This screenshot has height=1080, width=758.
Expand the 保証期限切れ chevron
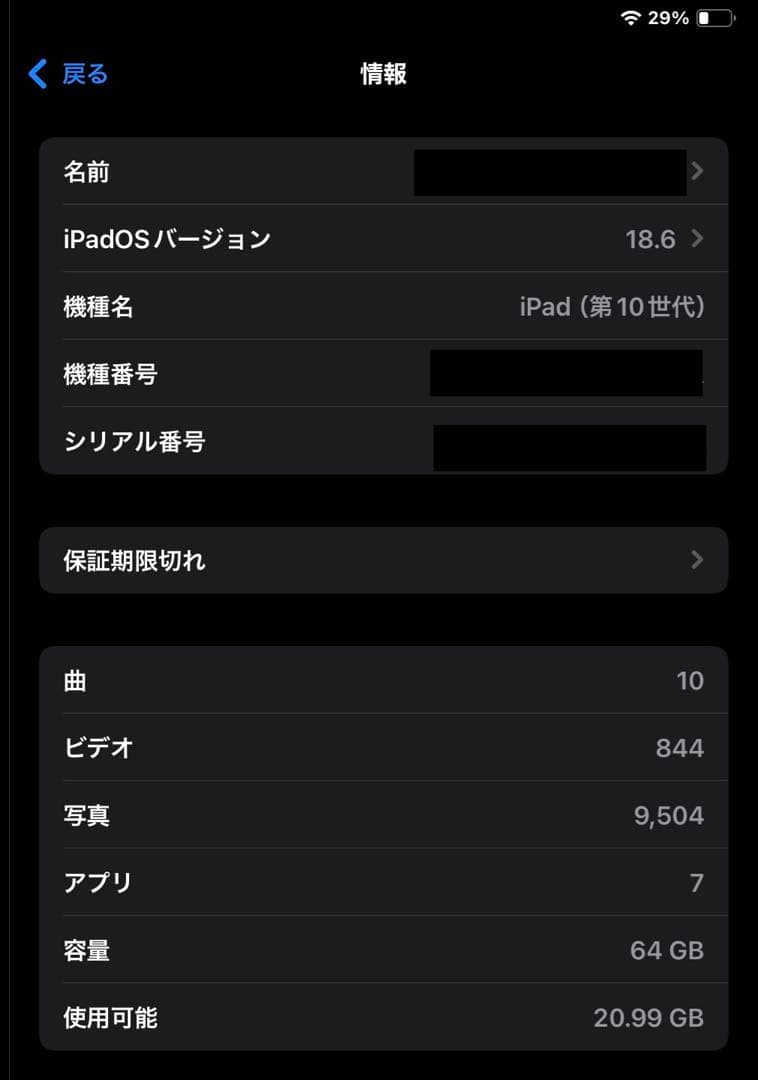point(697,561)
